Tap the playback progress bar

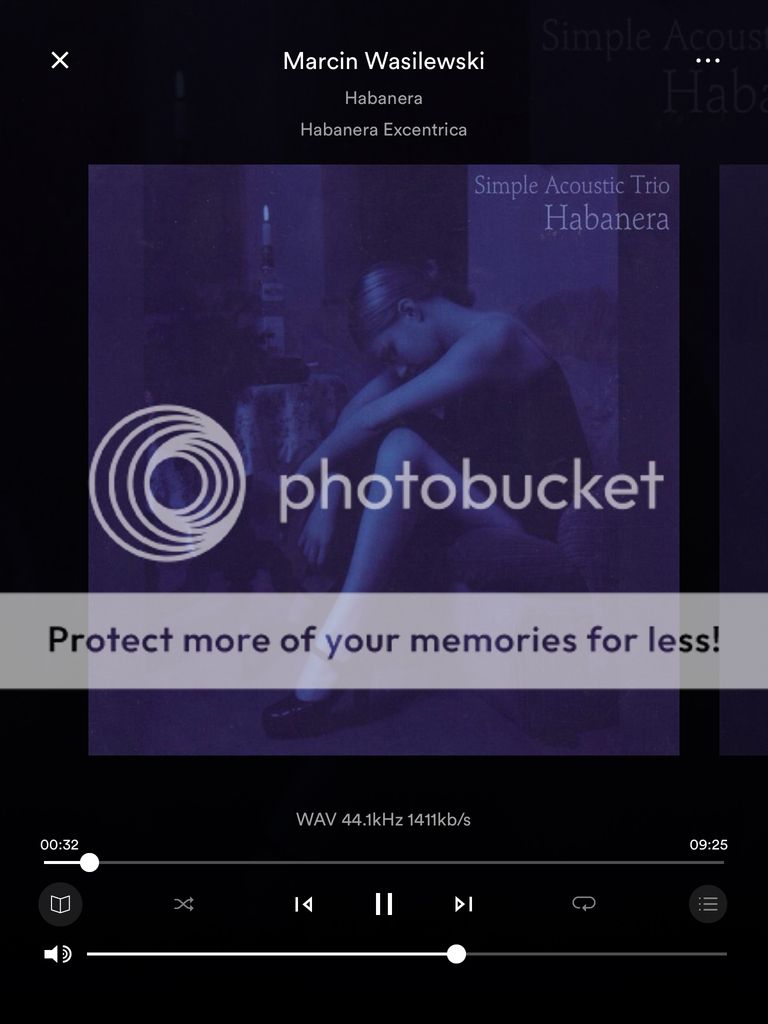pyautogui.click(x=400, y=862)
